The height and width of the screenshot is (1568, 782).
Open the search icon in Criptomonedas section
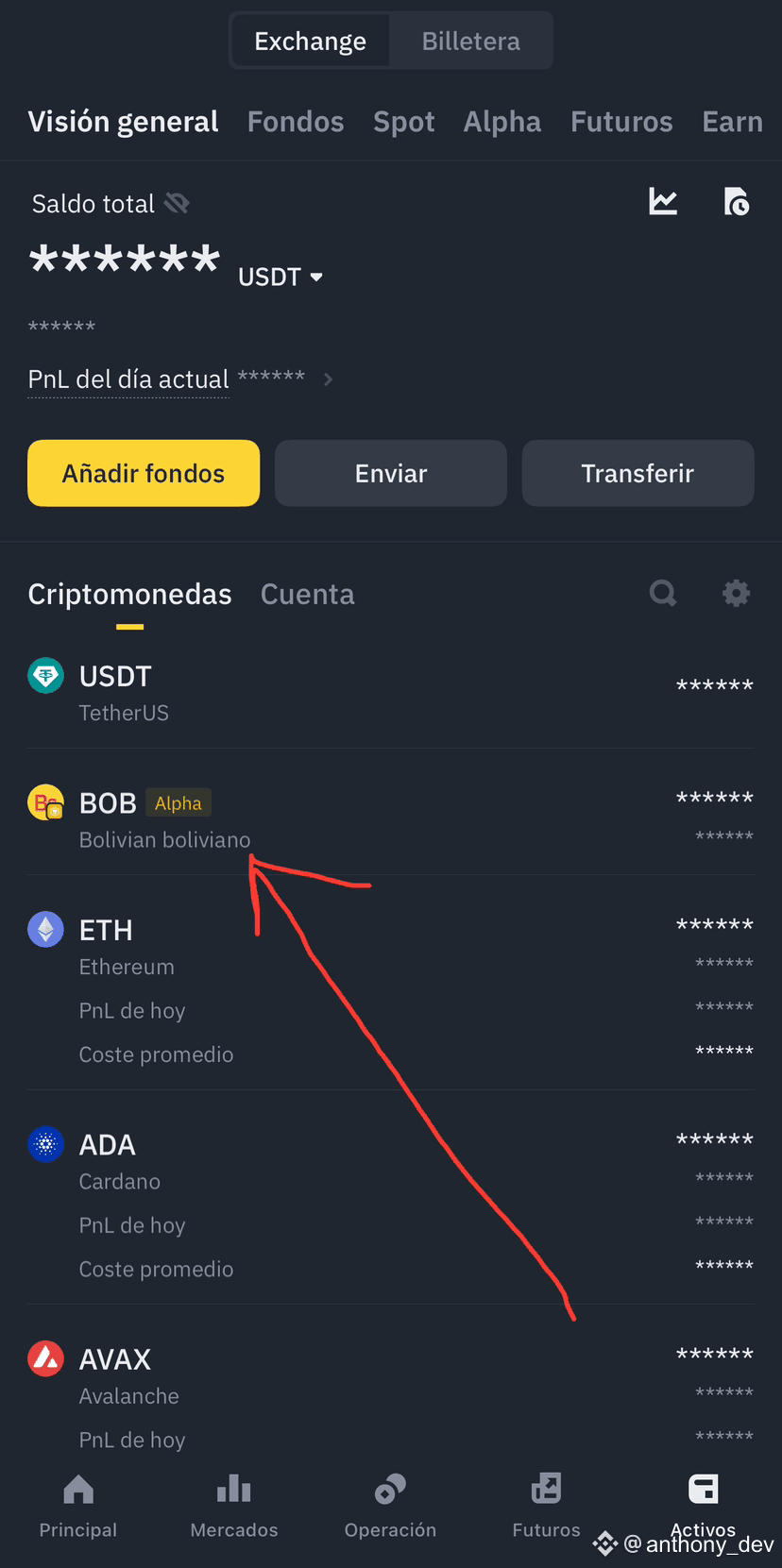(662, 593)
